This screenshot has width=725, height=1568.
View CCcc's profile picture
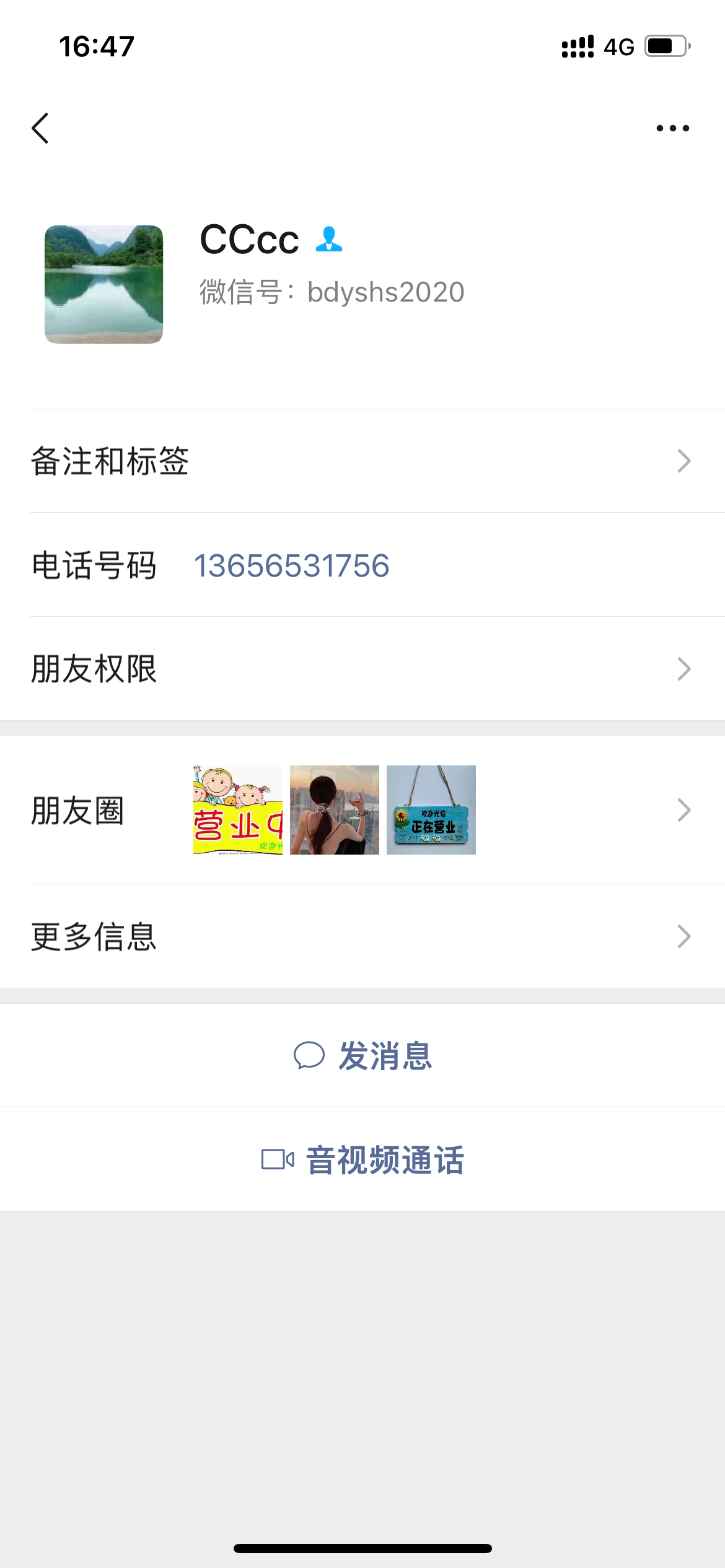[104, 284]
